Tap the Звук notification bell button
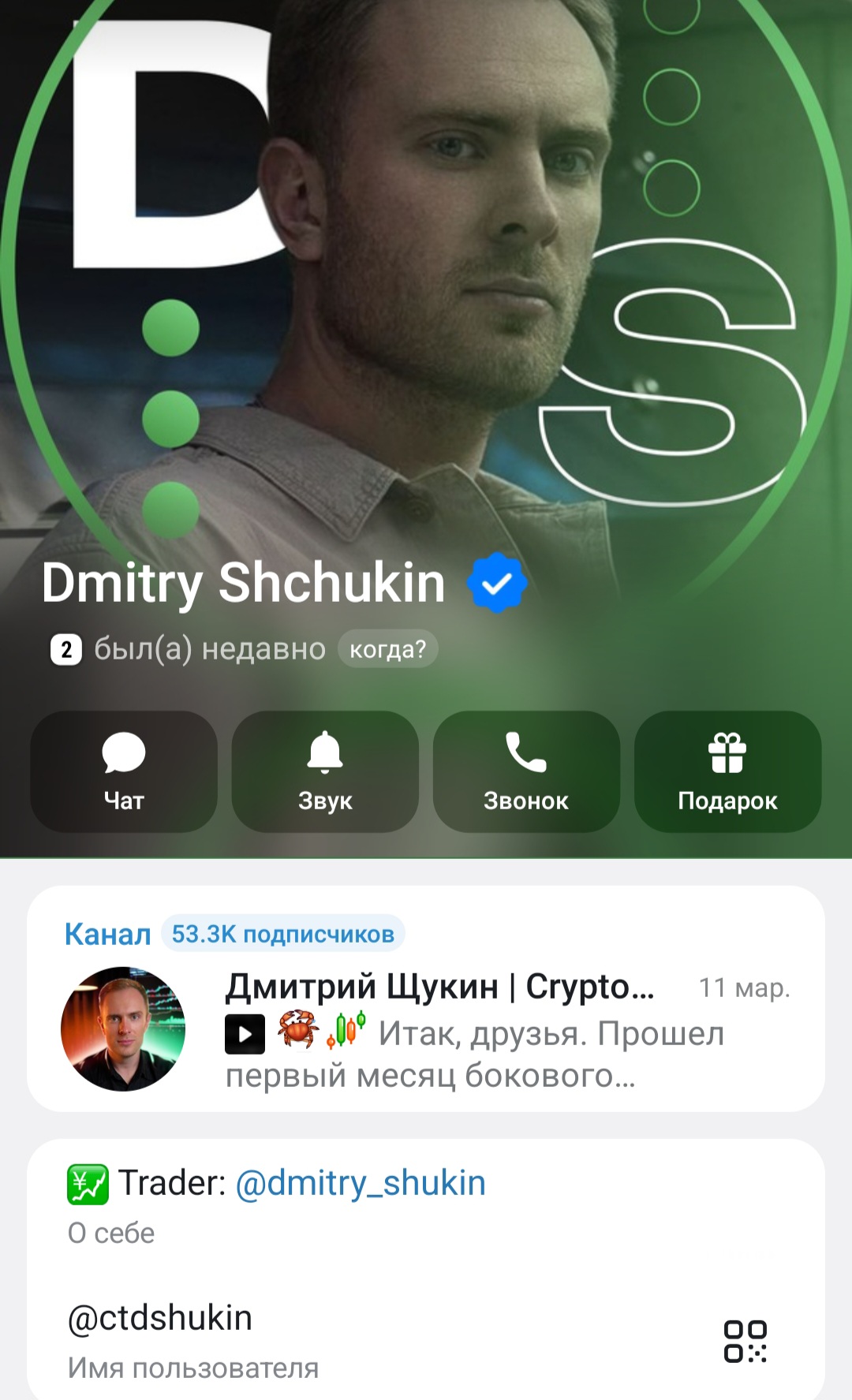This screenshot has height=1400, width=852. coord(325,771)
